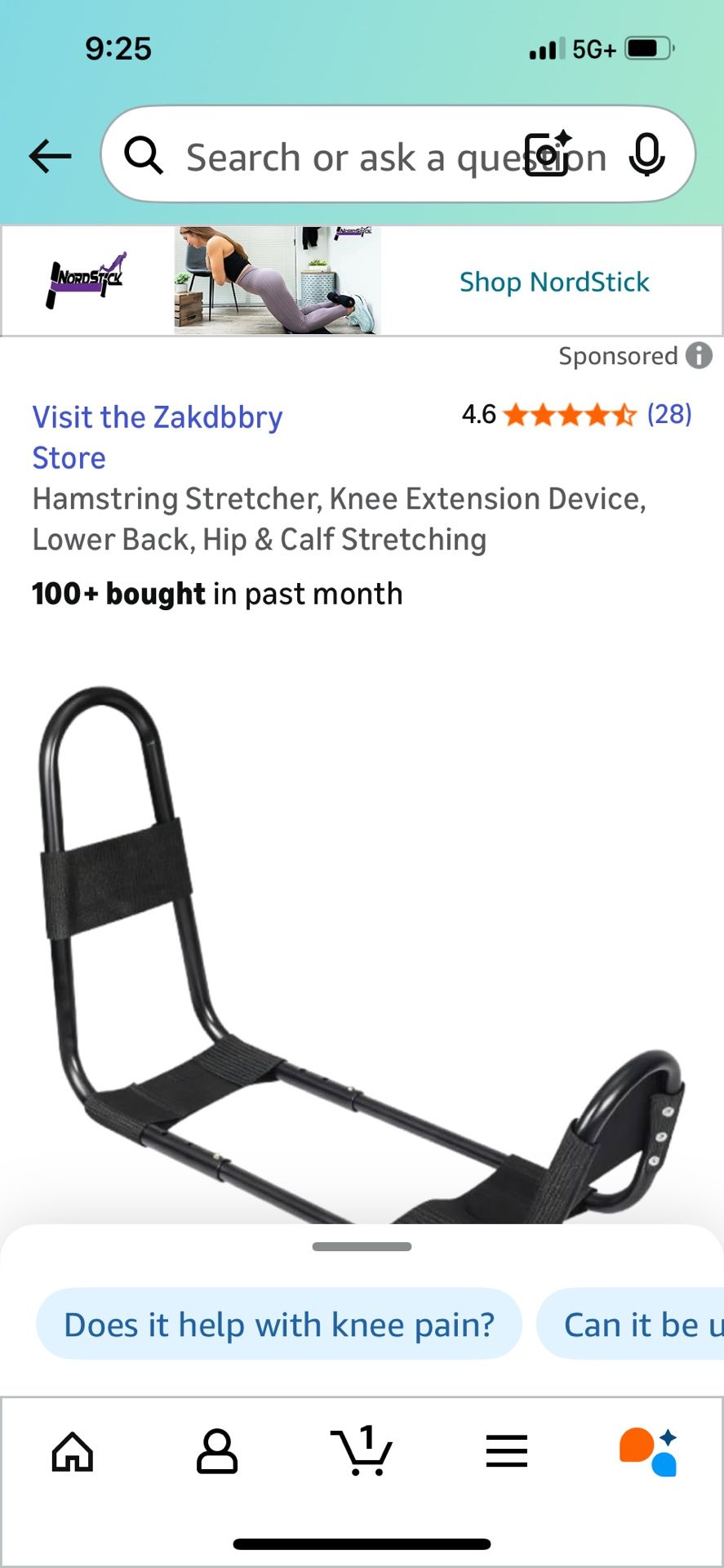Visit the Zakdbbry Store
724x1568 pixels.
(157, 436)
